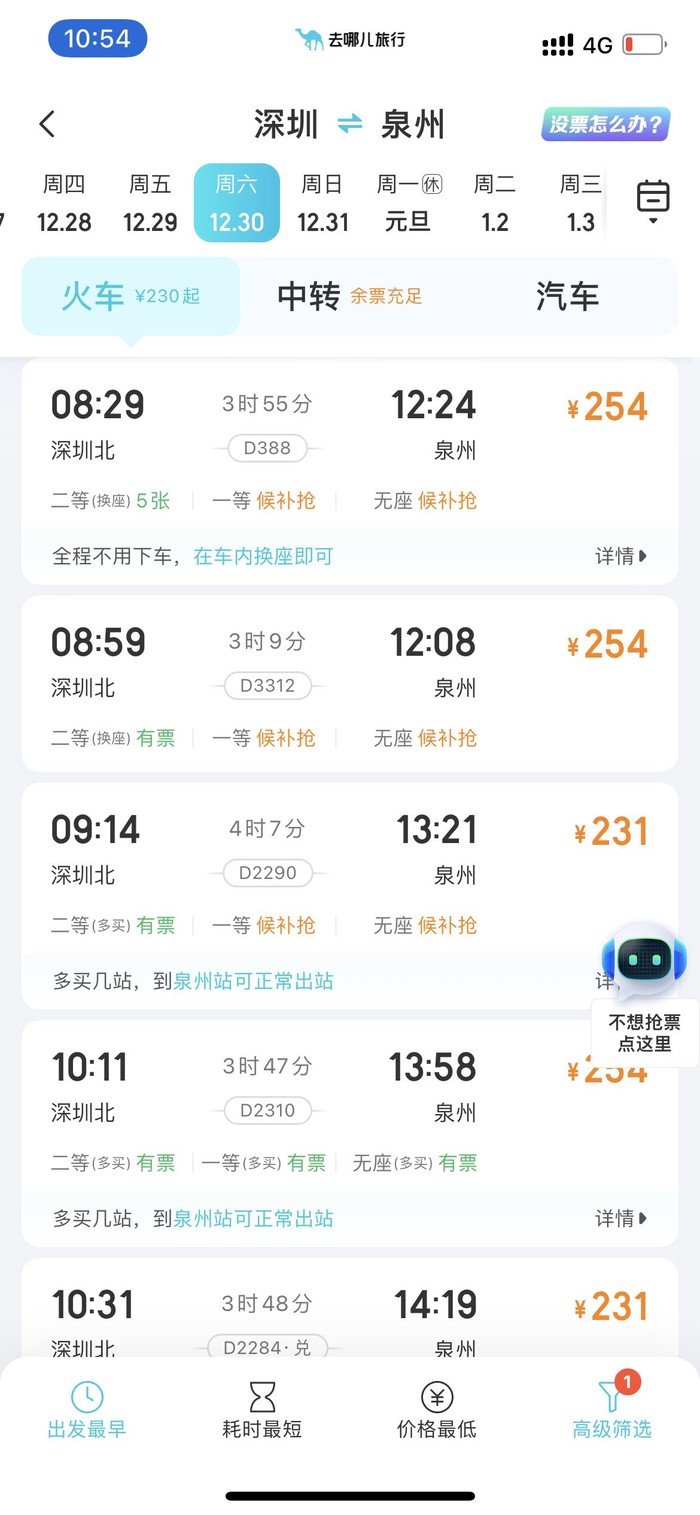Choose Sunday 12.31 date

tap(322, 203)
